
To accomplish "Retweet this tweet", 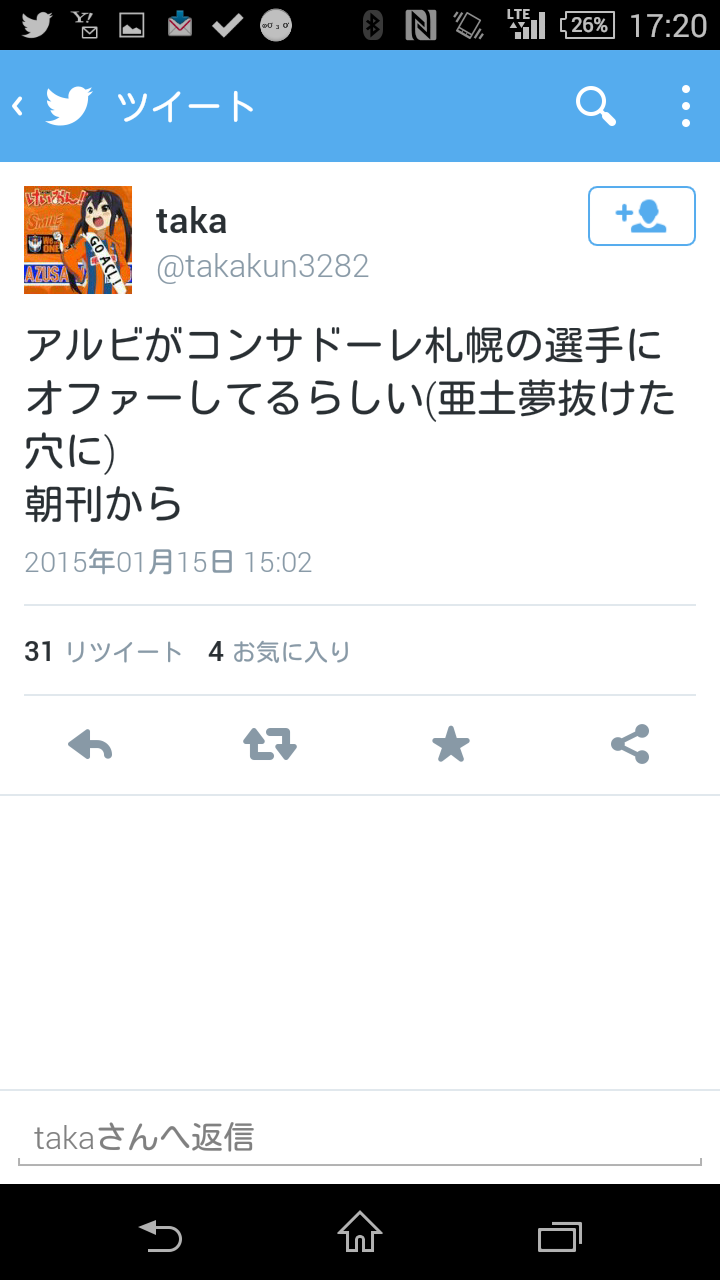I will pos(270,745).
